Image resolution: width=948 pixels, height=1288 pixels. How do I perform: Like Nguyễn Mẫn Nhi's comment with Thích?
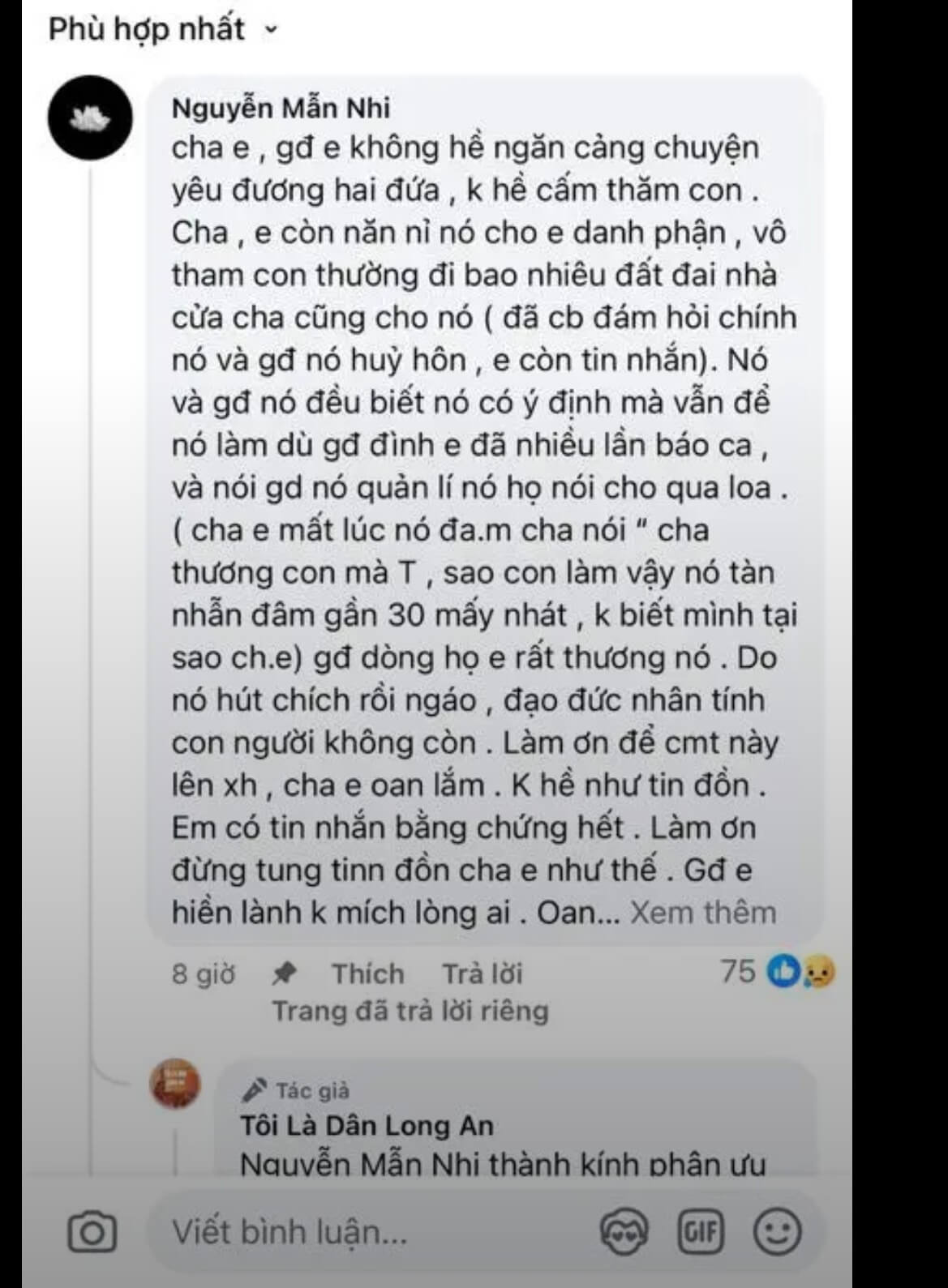coord(367,973)
